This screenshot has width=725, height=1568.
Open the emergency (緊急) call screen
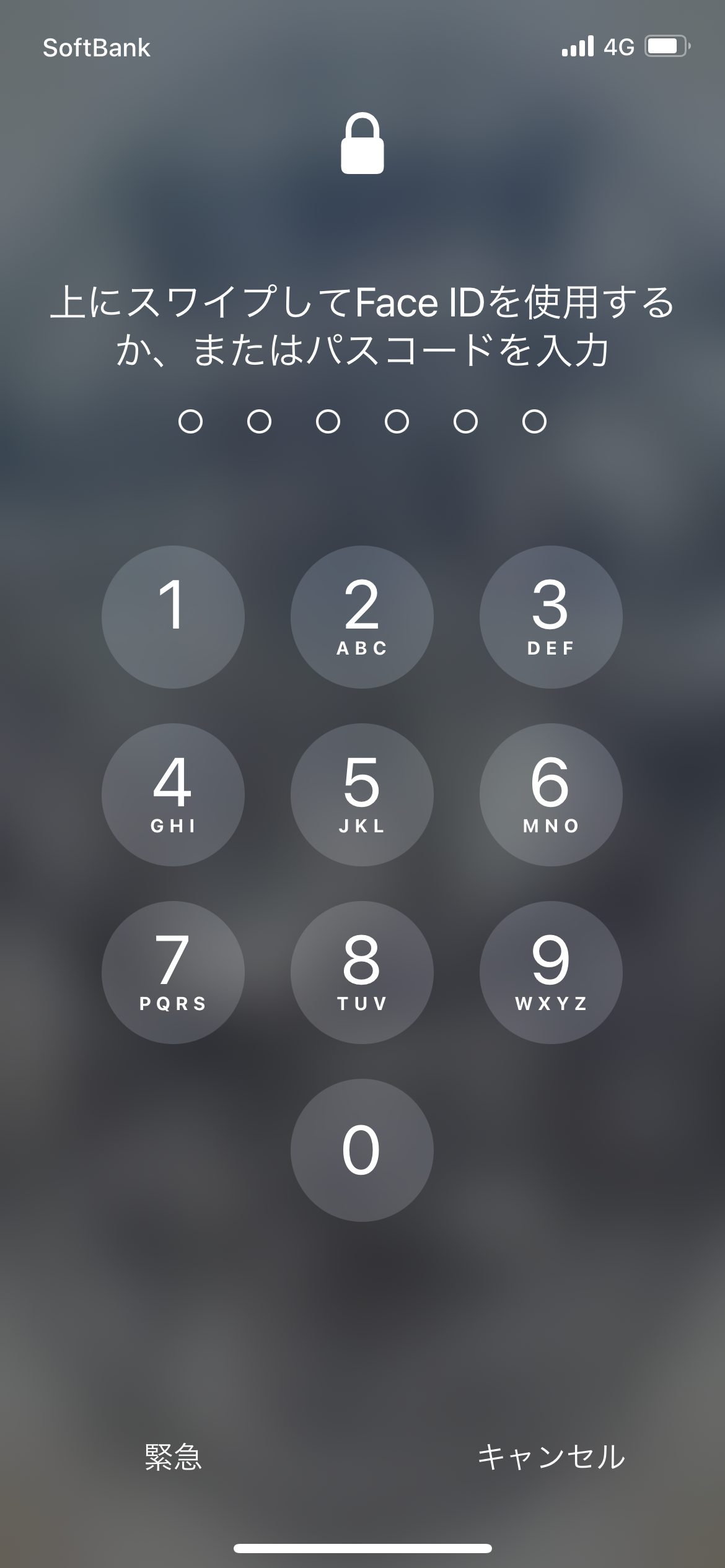(x=173, y=1457)
